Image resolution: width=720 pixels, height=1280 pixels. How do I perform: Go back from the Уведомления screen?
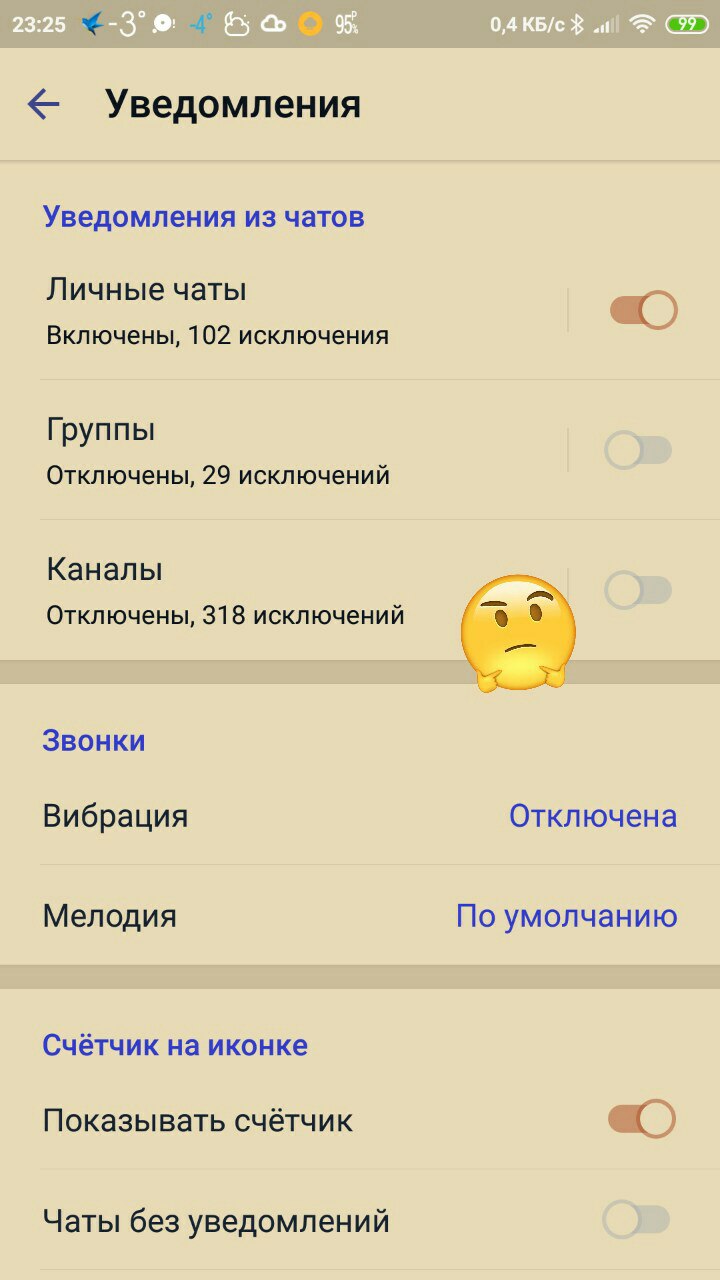[x=44, y=104]
